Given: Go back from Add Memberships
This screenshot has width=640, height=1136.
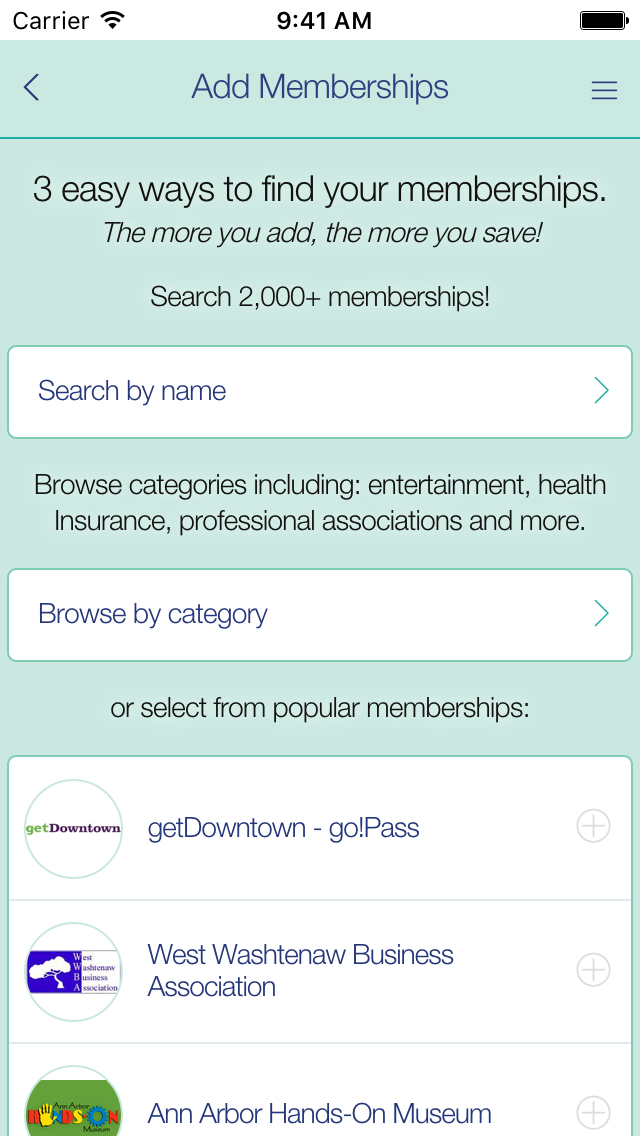Looking at the screenshot, I should [32, 88].
